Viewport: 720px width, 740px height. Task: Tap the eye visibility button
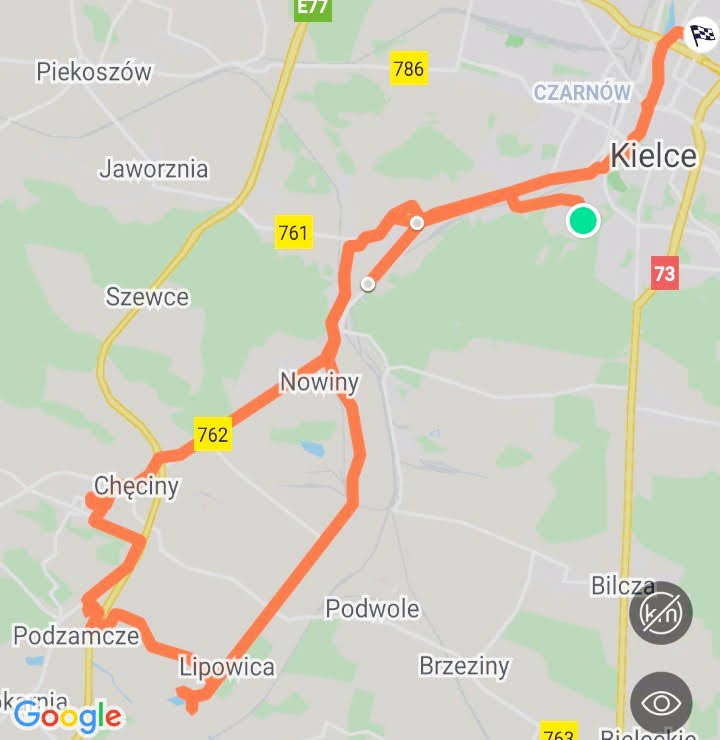coord(661,702)
